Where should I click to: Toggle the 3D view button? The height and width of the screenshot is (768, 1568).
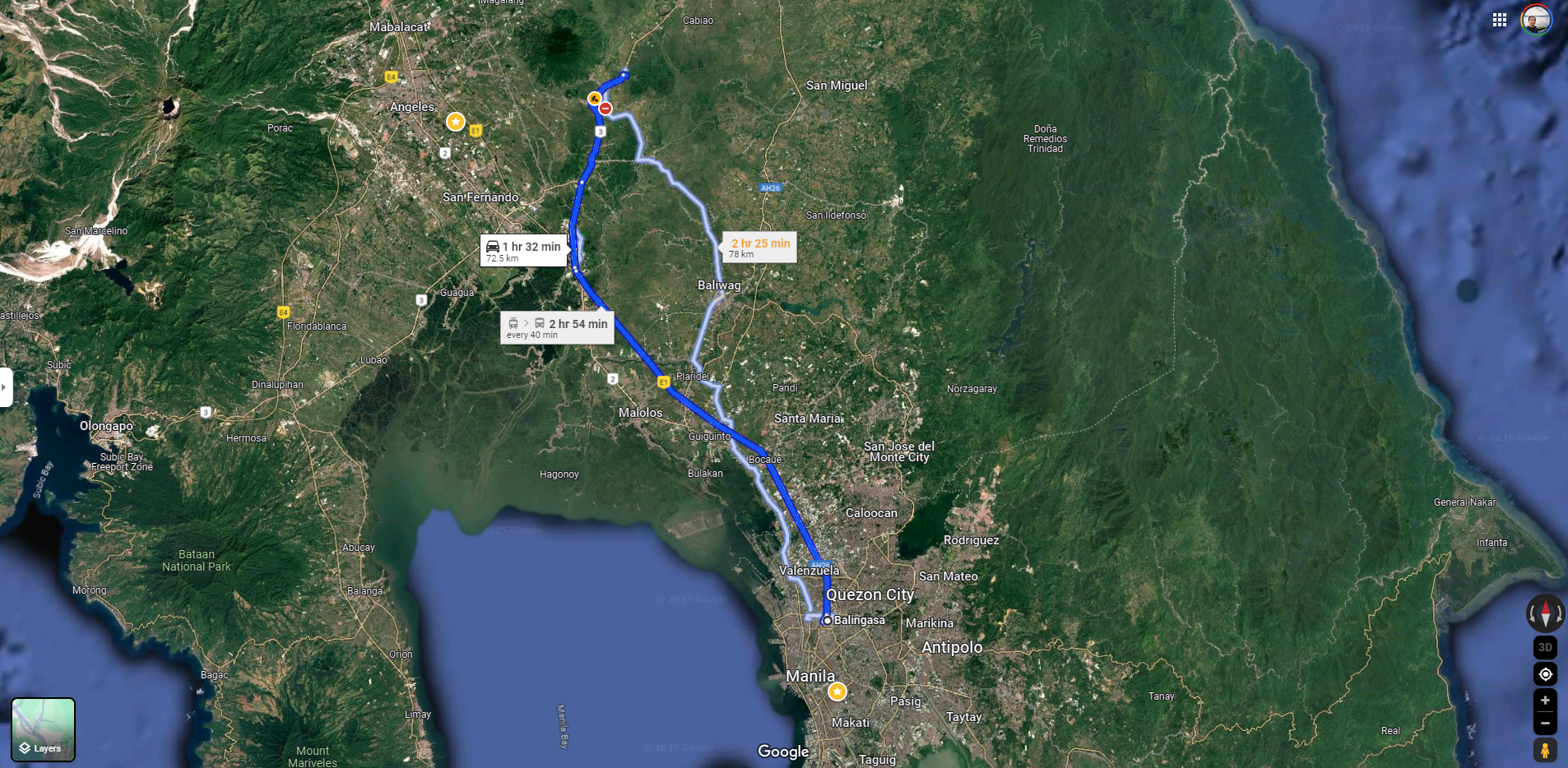pyautogui.click(x=1545, y=647)
